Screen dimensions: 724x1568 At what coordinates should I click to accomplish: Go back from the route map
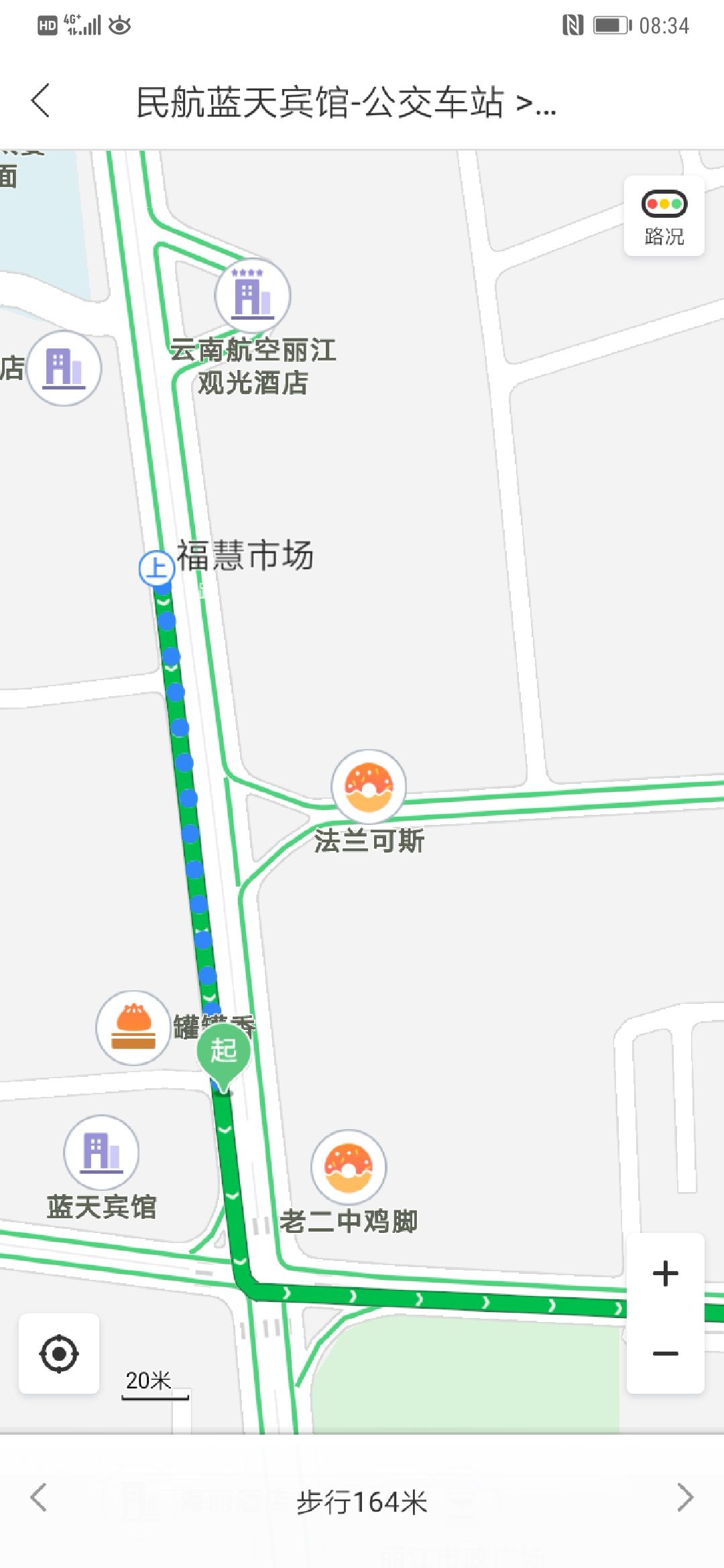(x=40, y=101)
